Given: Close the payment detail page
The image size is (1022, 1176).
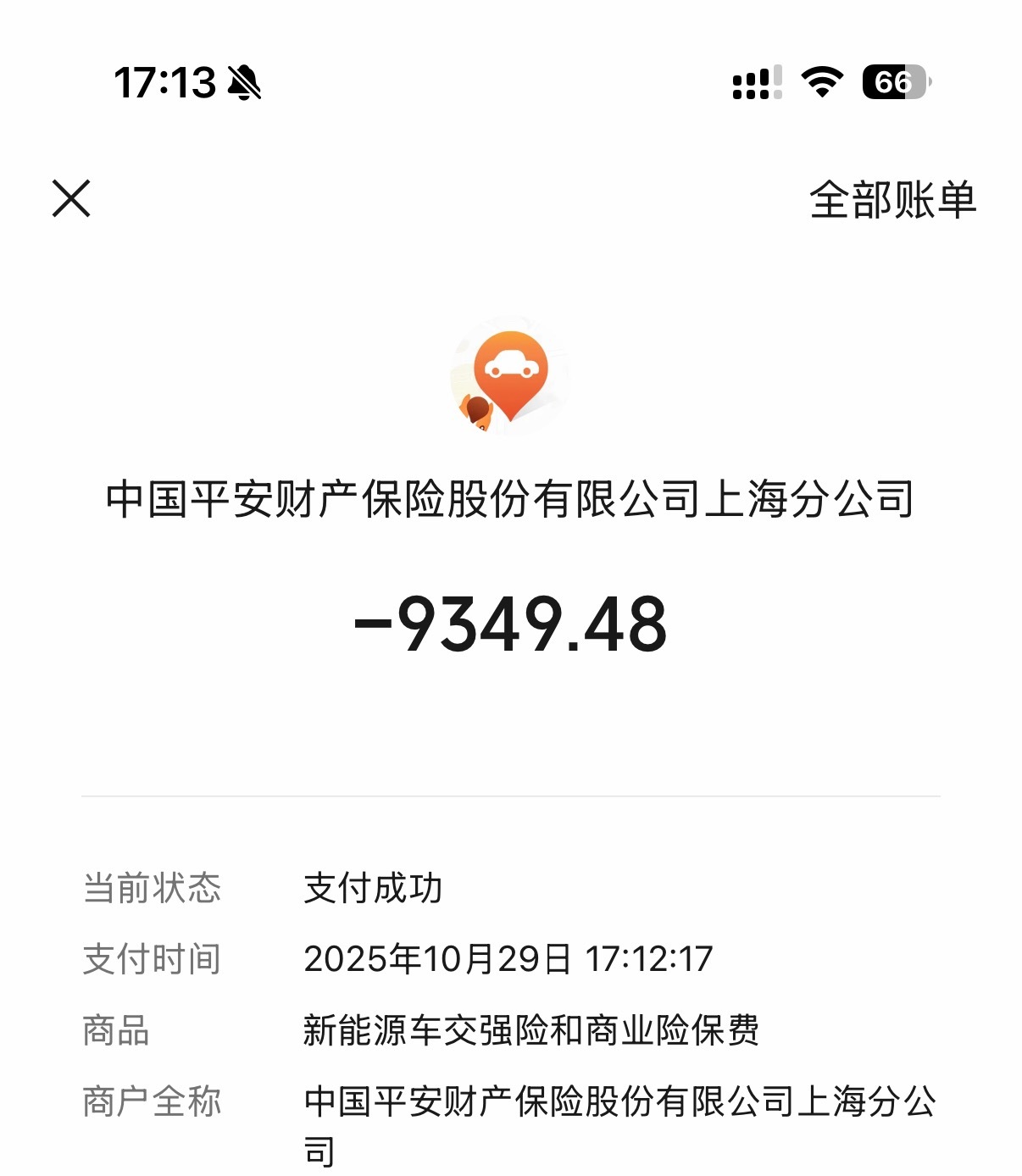Looking at the screenshot, I should point(72,199).
